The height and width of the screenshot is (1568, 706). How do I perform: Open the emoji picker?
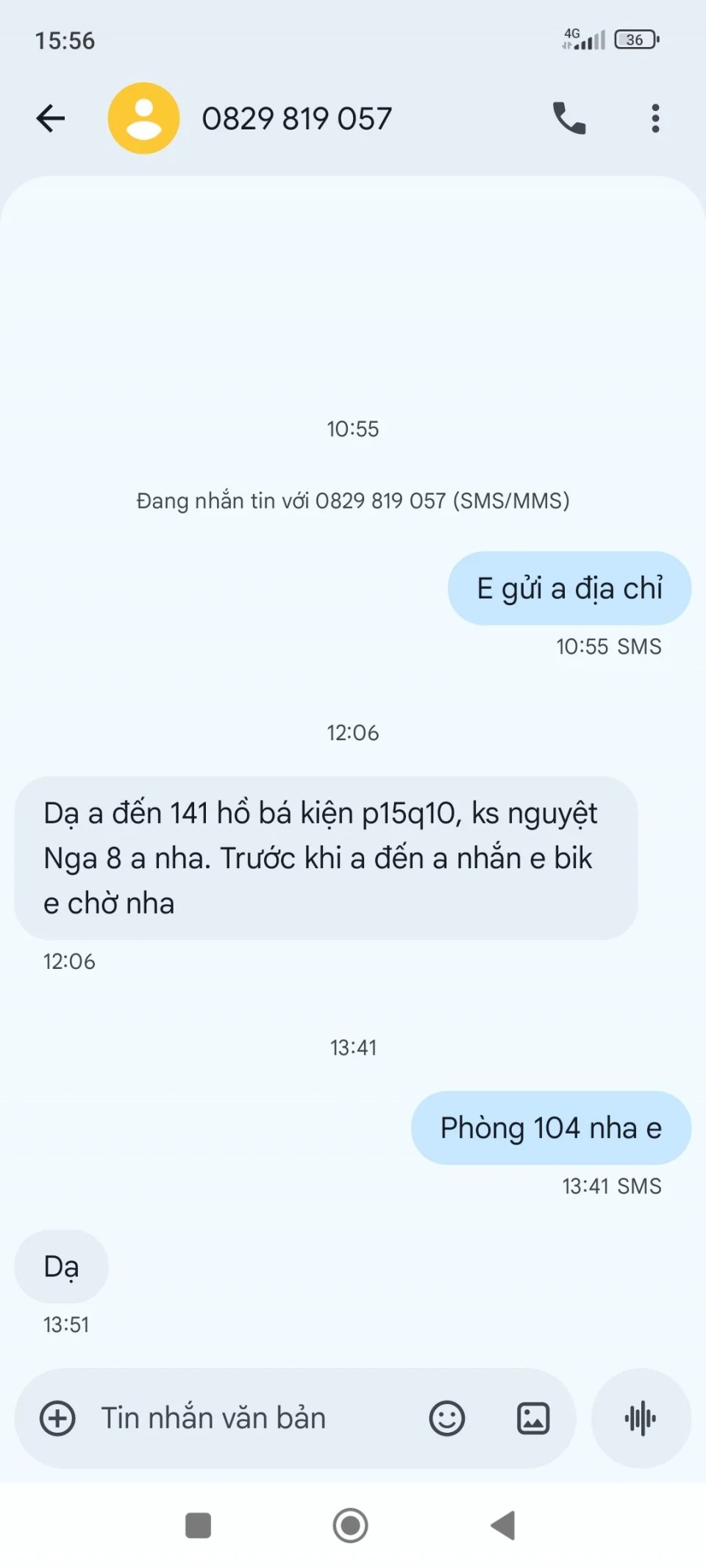coord(447,1418)
